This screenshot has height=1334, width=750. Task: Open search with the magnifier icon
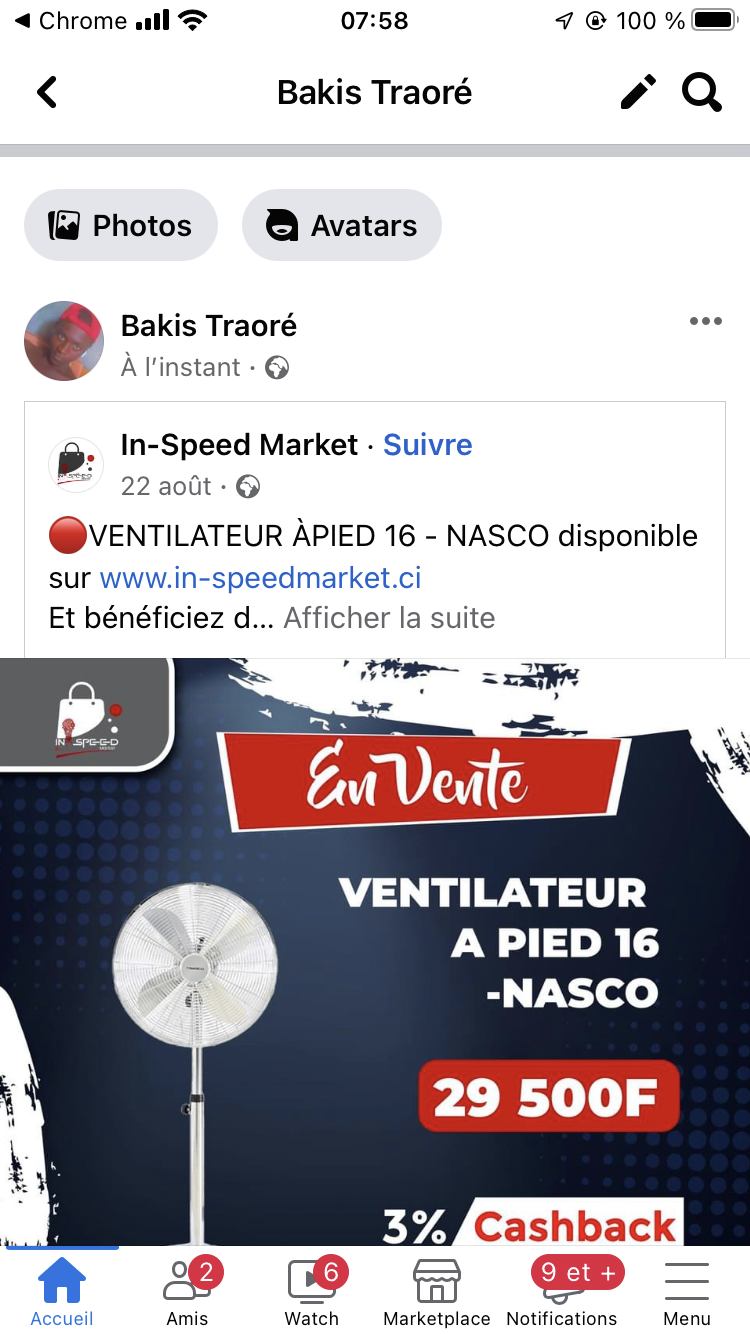click(701, 93)
